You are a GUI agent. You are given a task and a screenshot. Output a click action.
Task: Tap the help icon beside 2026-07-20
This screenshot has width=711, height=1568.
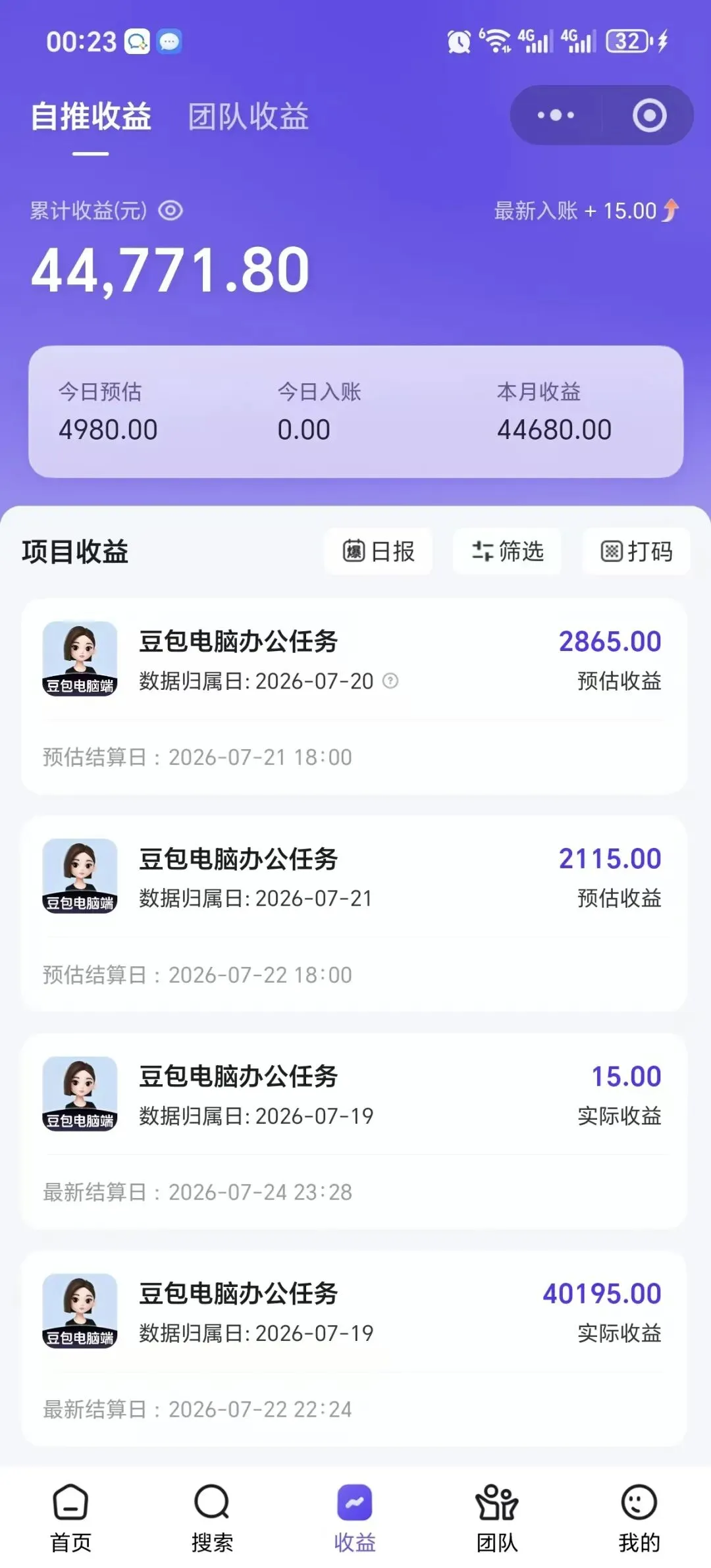pyautogui.click(x=390, y=681)
